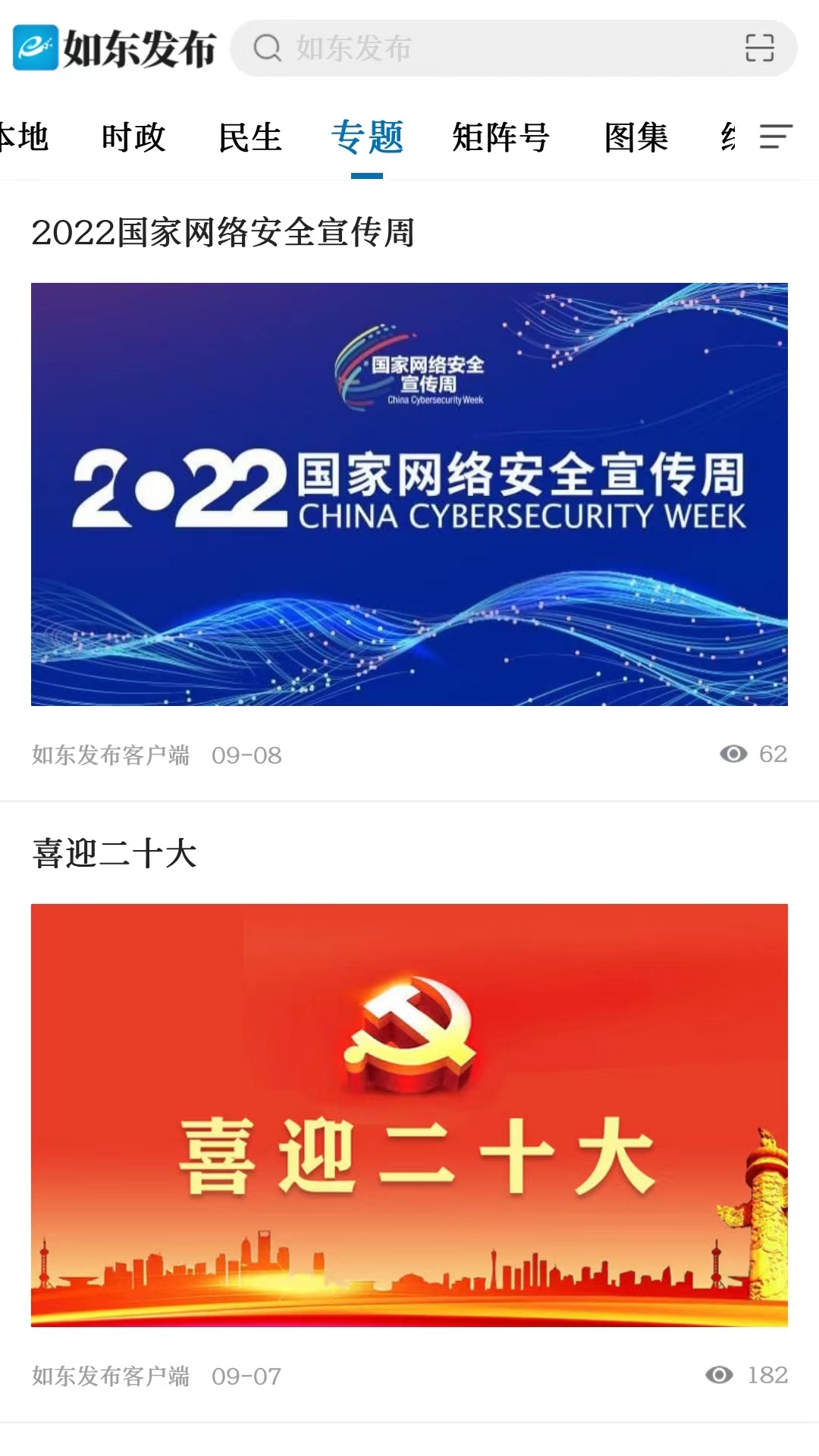The height and width of the screenshot is (1456, 819).
Task: Open the 民生 channel tab
Action: coord(250,138)
